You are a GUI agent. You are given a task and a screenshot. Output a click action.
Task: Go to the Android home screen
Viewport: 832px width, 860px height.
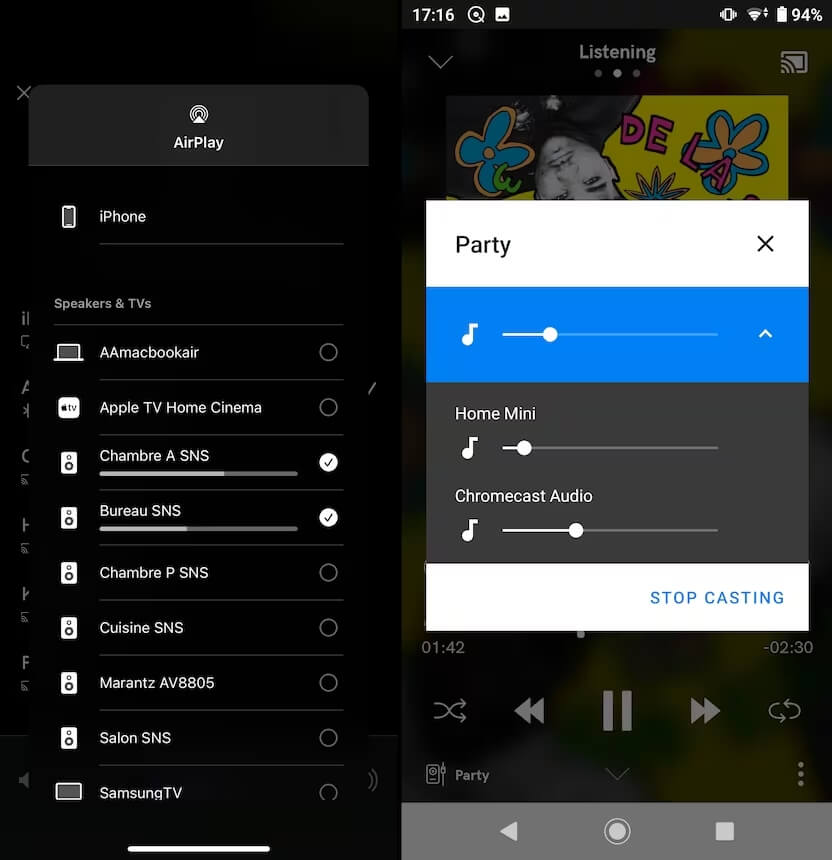[617, 831]
